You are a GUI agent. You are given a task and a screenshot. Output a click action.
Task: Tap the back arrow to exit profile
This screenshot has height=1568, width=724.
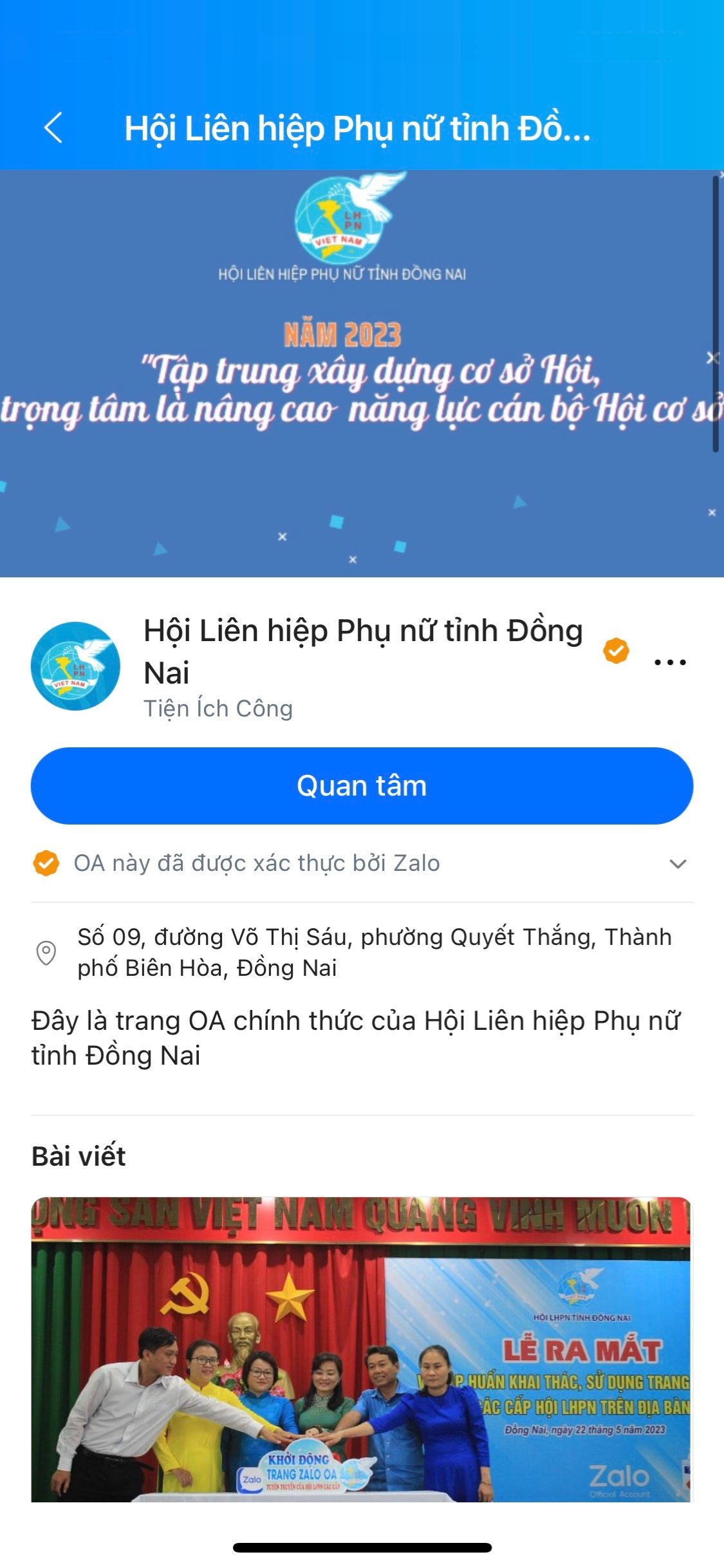pos(54,129)
